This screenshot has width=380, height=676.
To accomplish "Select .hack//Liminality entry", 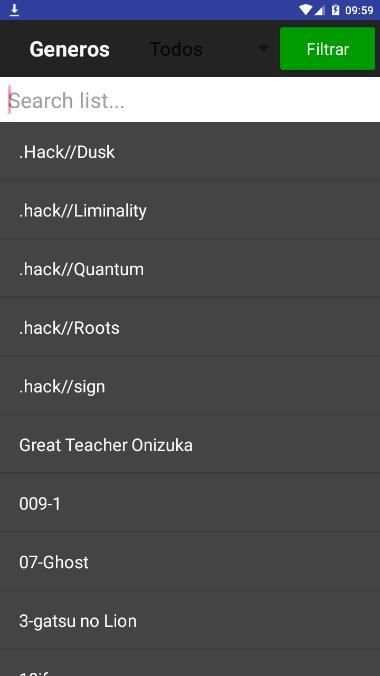I will click(x=190, y=211).
